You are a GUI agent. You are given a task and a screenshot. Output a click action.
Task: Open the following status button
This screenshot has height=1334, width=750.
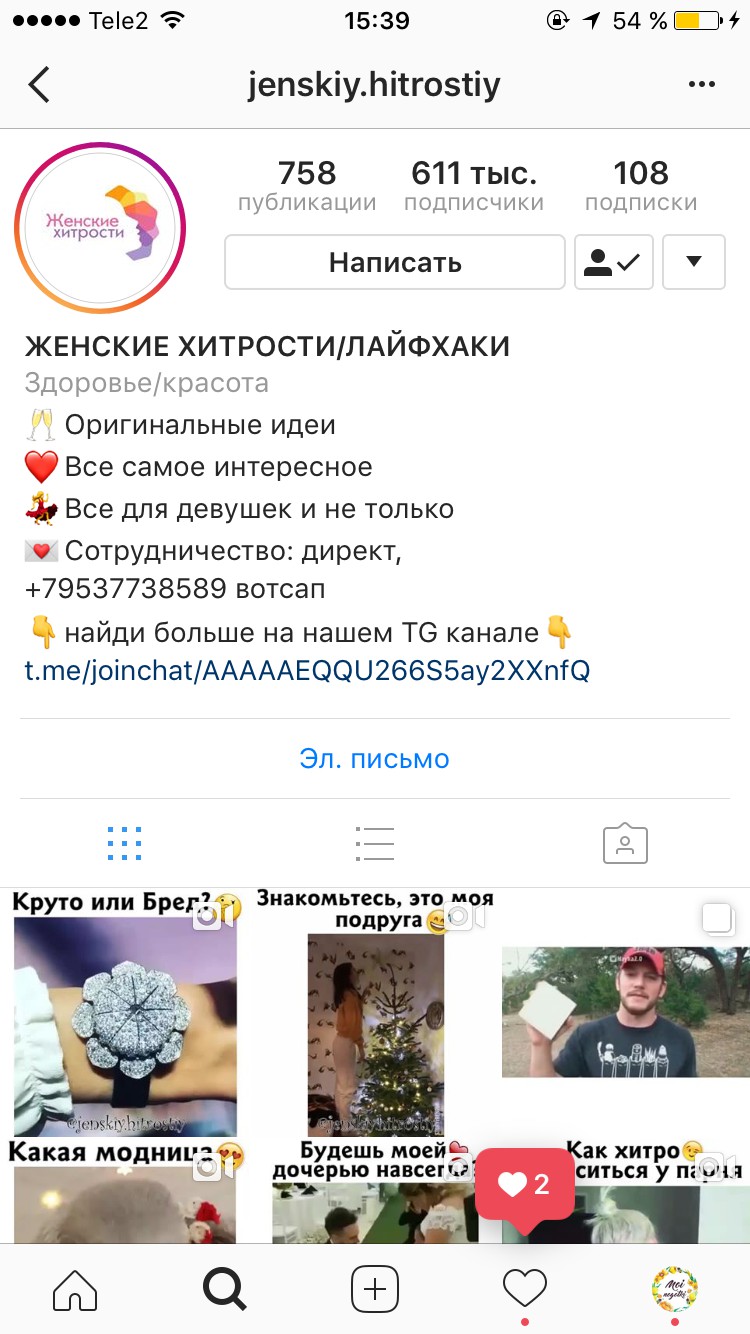613,262
